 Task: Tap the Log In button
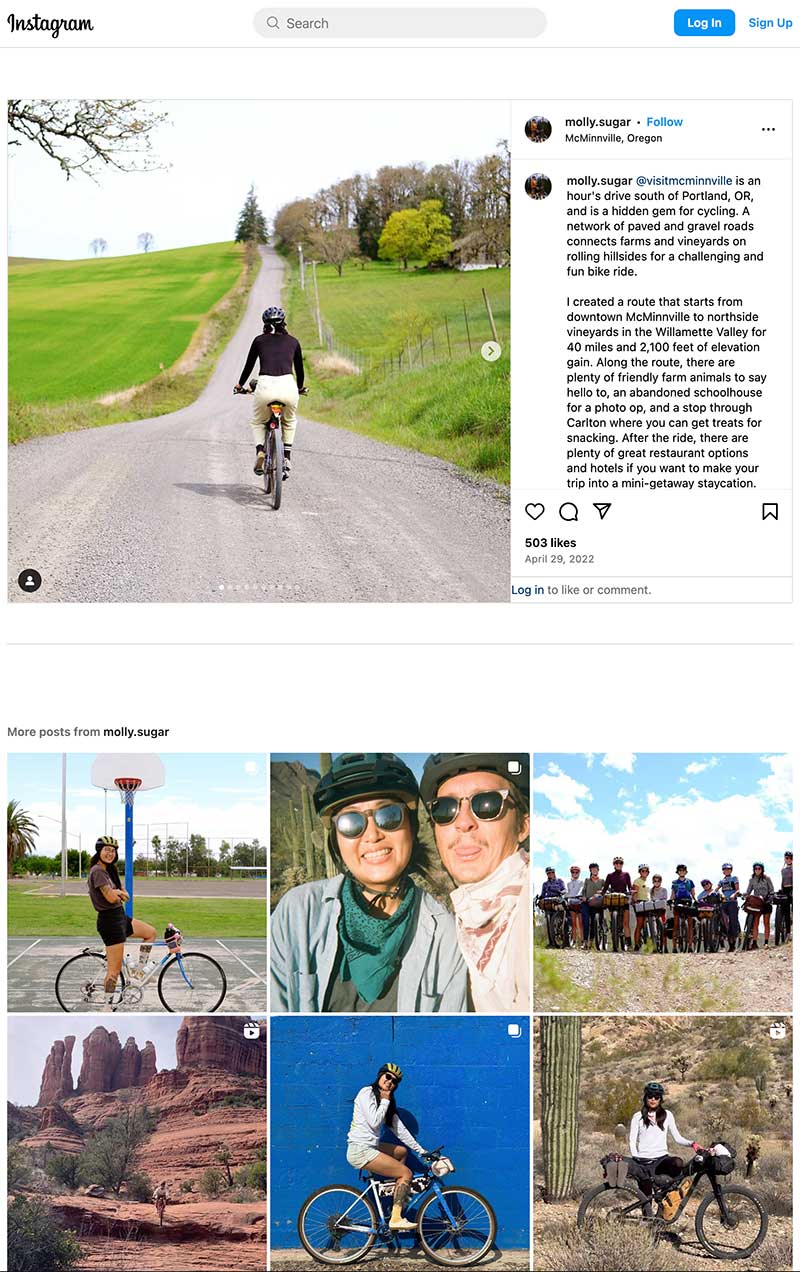tap(704, 23)
